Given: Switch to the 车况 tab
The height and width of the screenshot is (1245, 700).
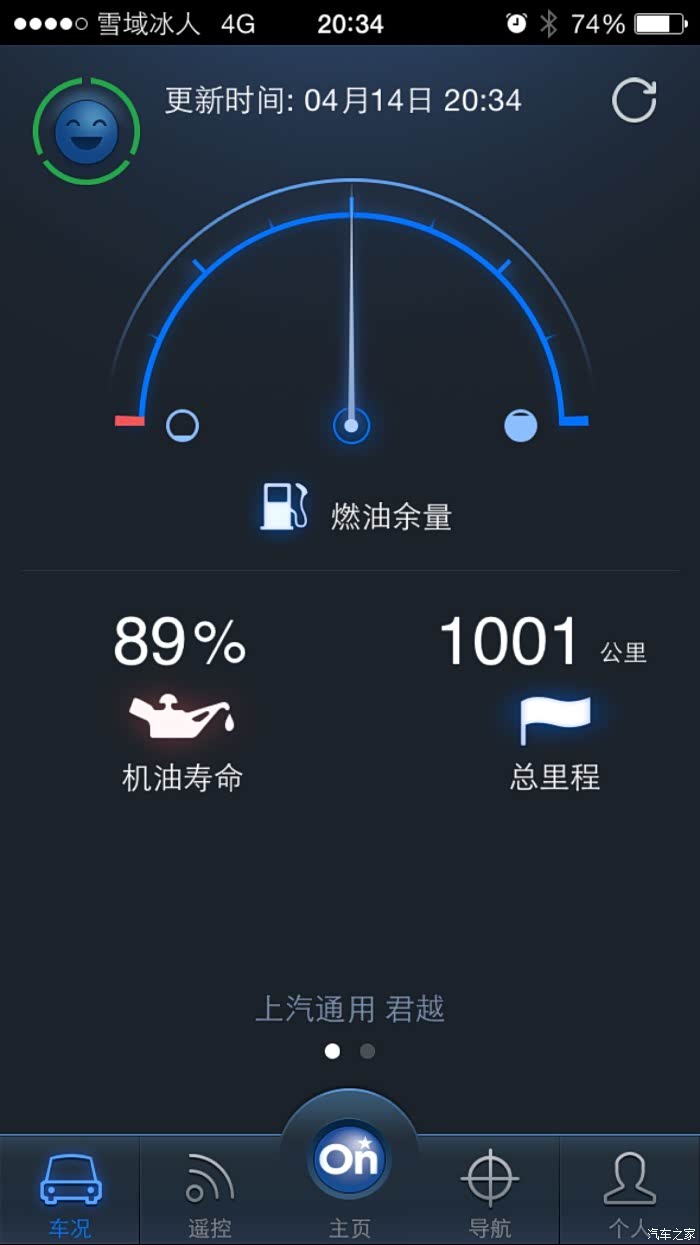Looking at the screenshot, I should 69,1190.
